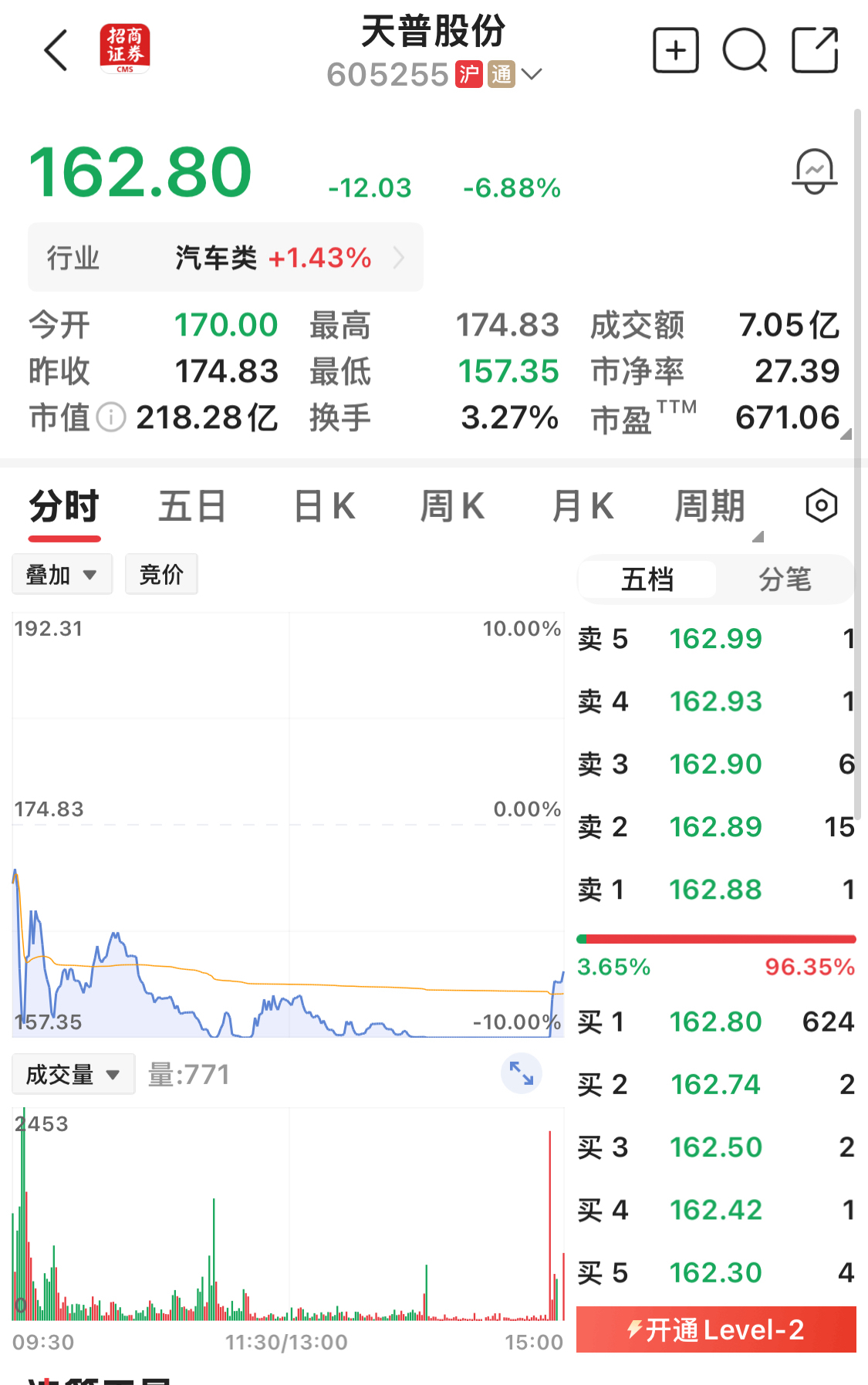Share this stock page
Viewport: 868px width, 1385px height.
coord(815,51)
